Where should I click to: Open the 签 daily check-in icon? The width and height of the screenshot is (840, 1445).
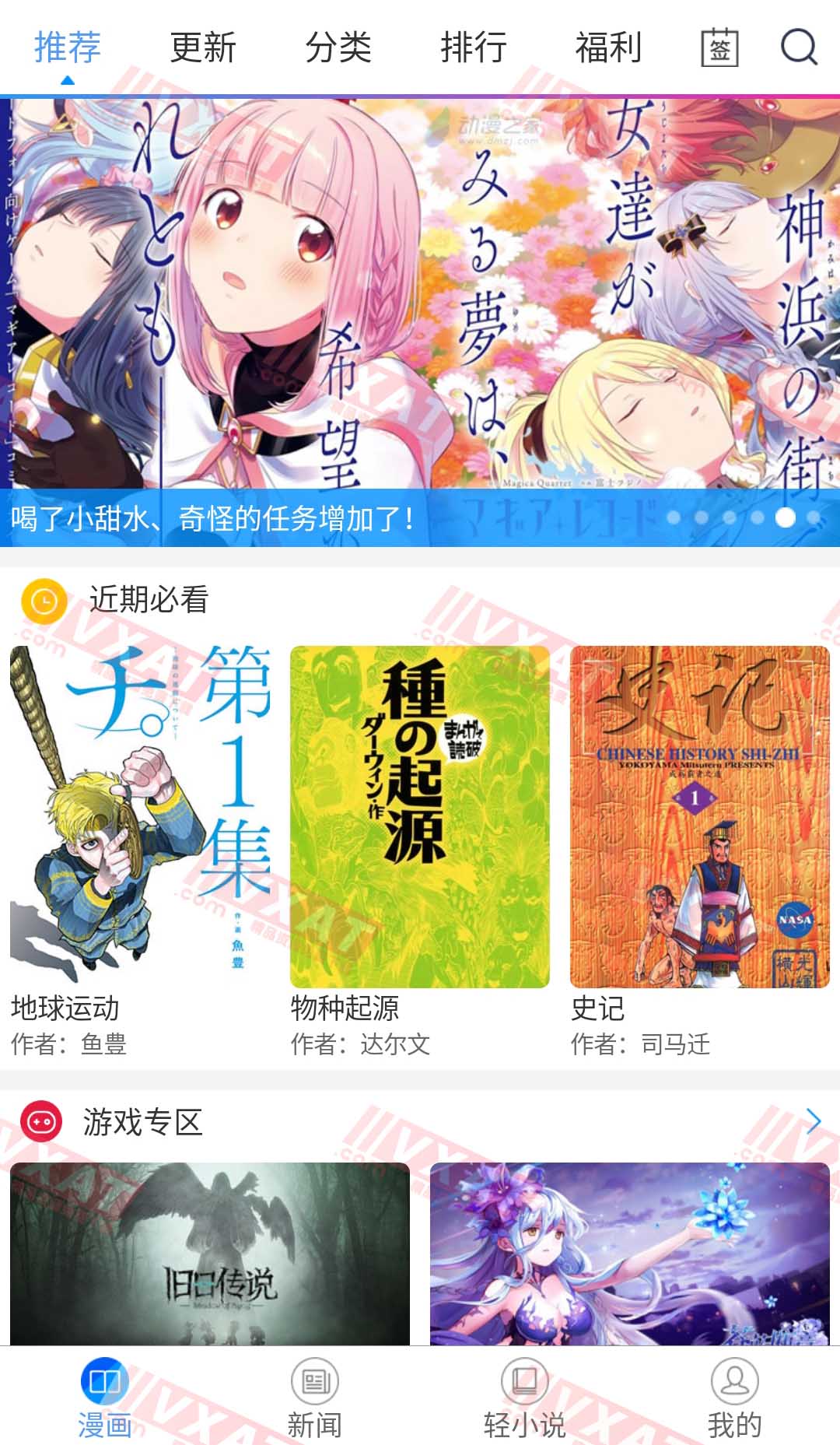719,48
